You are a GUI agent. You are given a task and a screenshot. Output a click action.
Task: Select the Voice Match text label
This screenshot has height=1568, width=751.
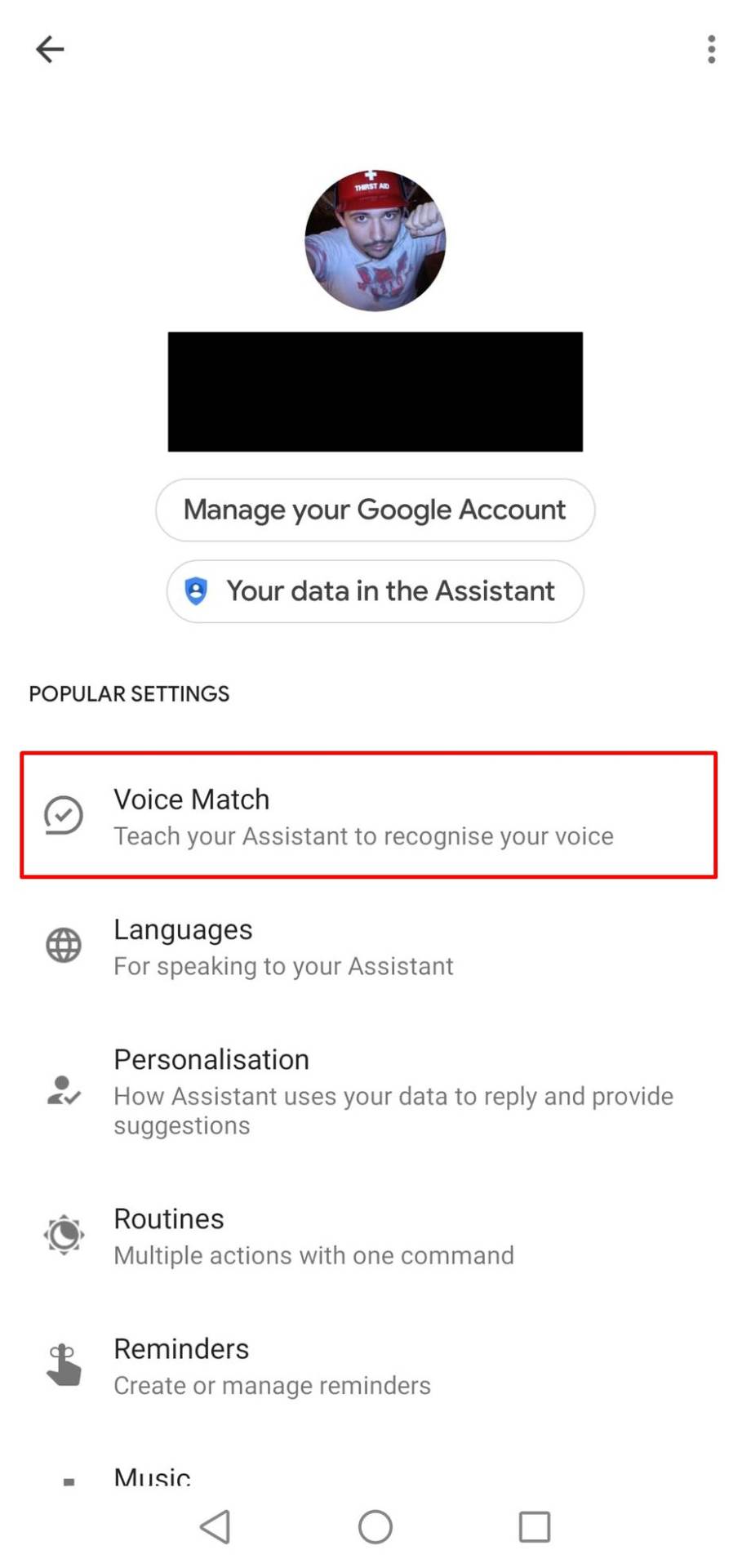192,800
